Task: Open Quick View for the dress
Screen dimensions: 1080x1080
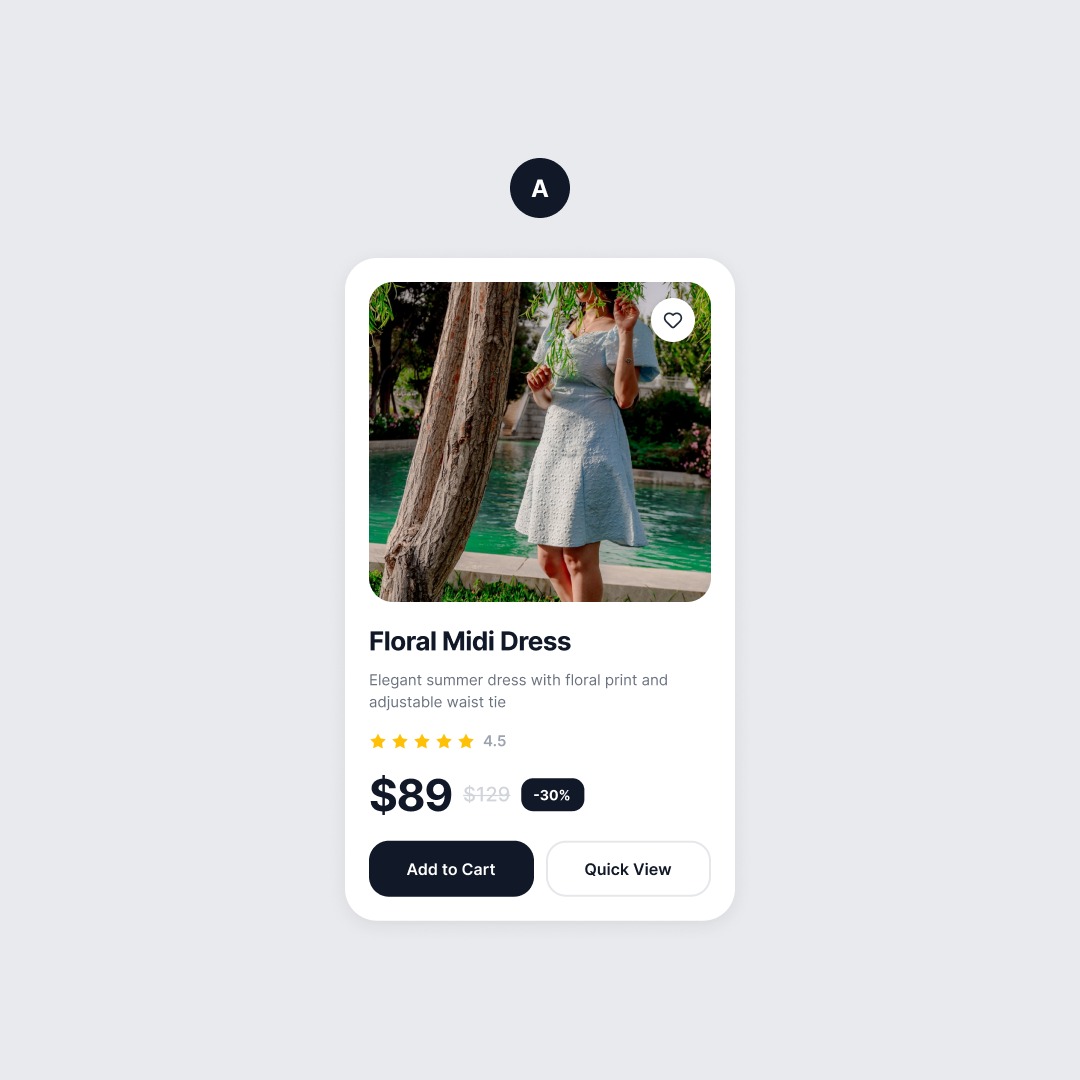Action: tap(628, 869)
